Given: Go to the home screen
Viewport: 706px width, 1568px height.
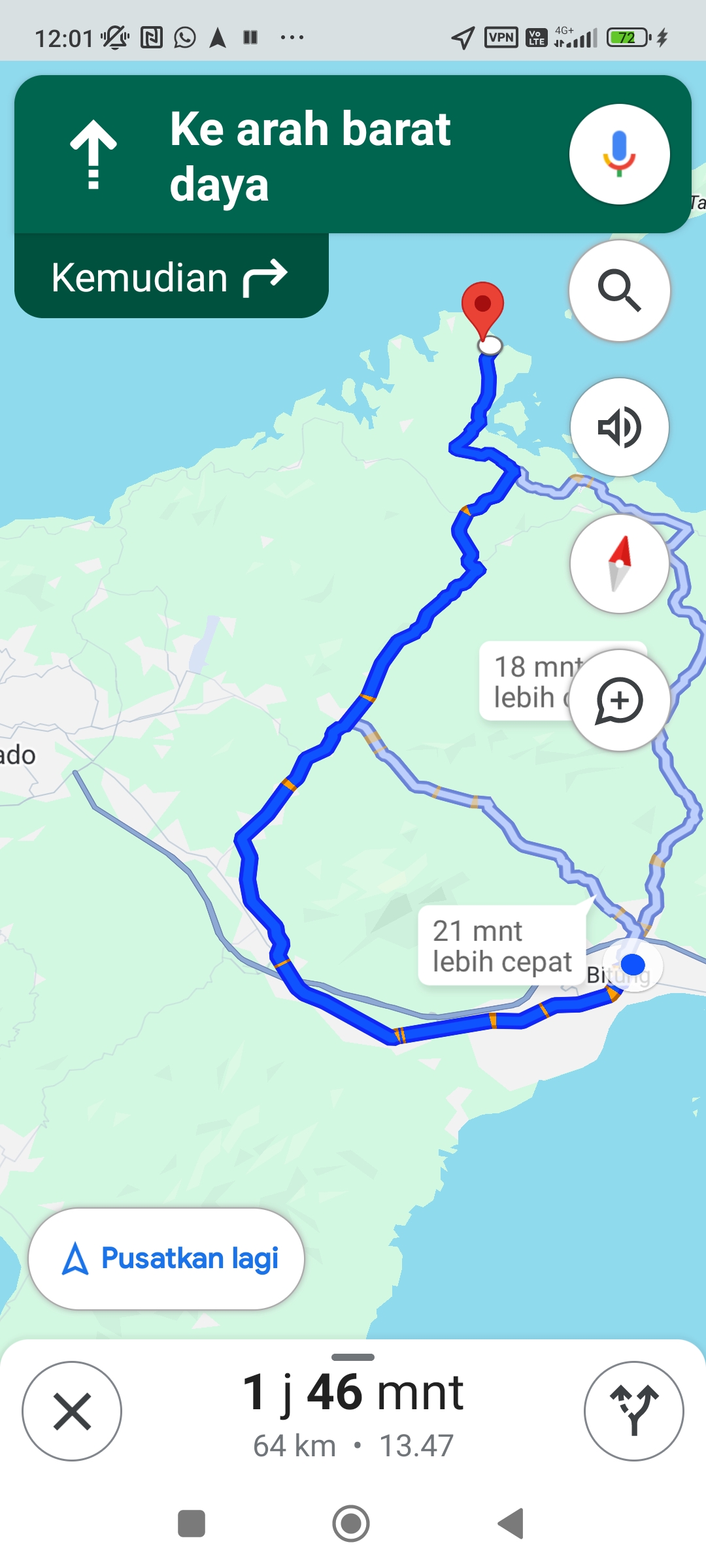Looking at the screenshot, I should [351, 1524].
